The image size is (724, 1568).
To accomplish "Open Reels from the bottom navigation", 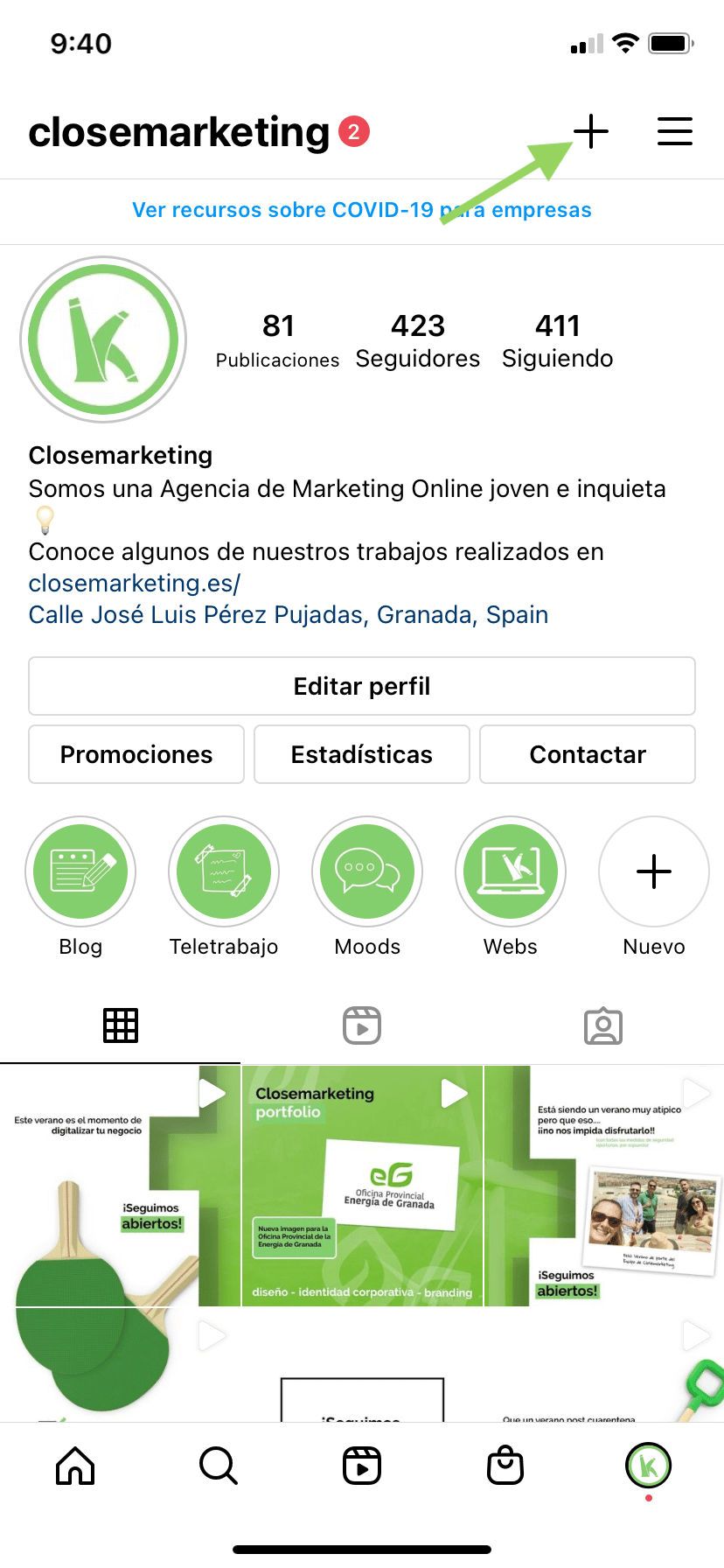I will coord(362,1466).
